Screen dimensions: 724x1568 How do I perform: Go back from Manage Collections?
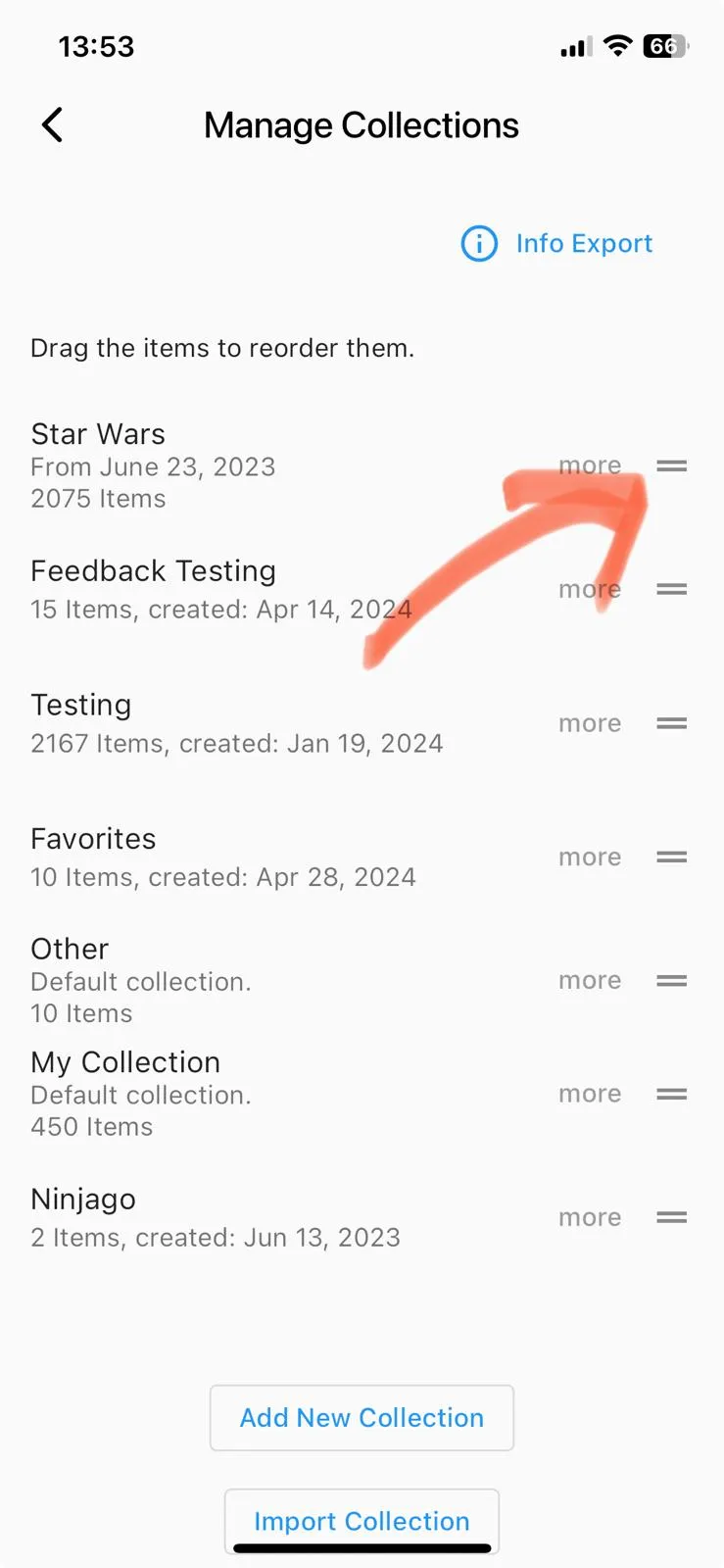pyautogui.click(x=53, y=125)
